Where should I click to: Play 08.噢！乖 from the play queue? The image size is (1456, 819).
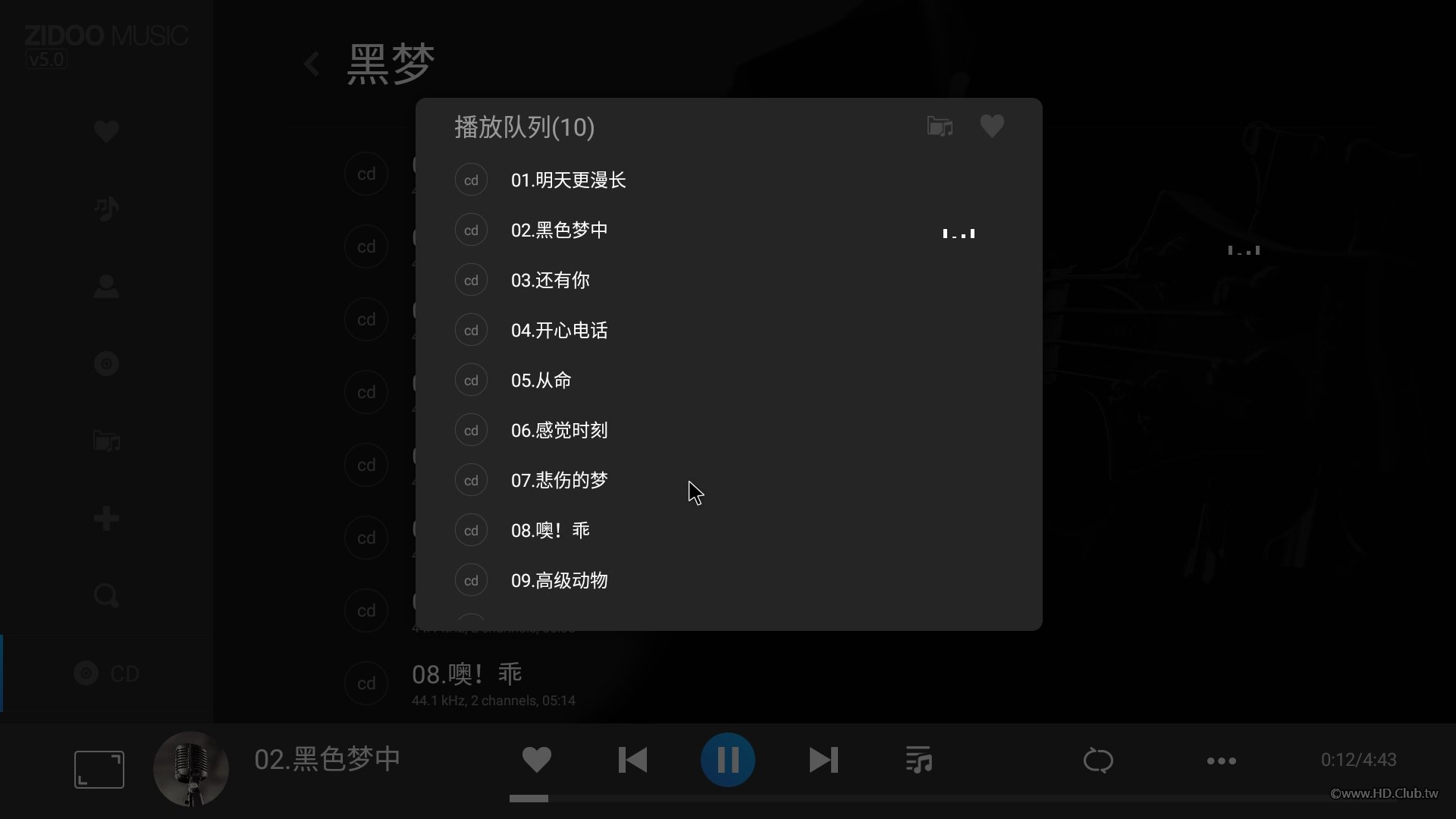click(x=550, y=531)
